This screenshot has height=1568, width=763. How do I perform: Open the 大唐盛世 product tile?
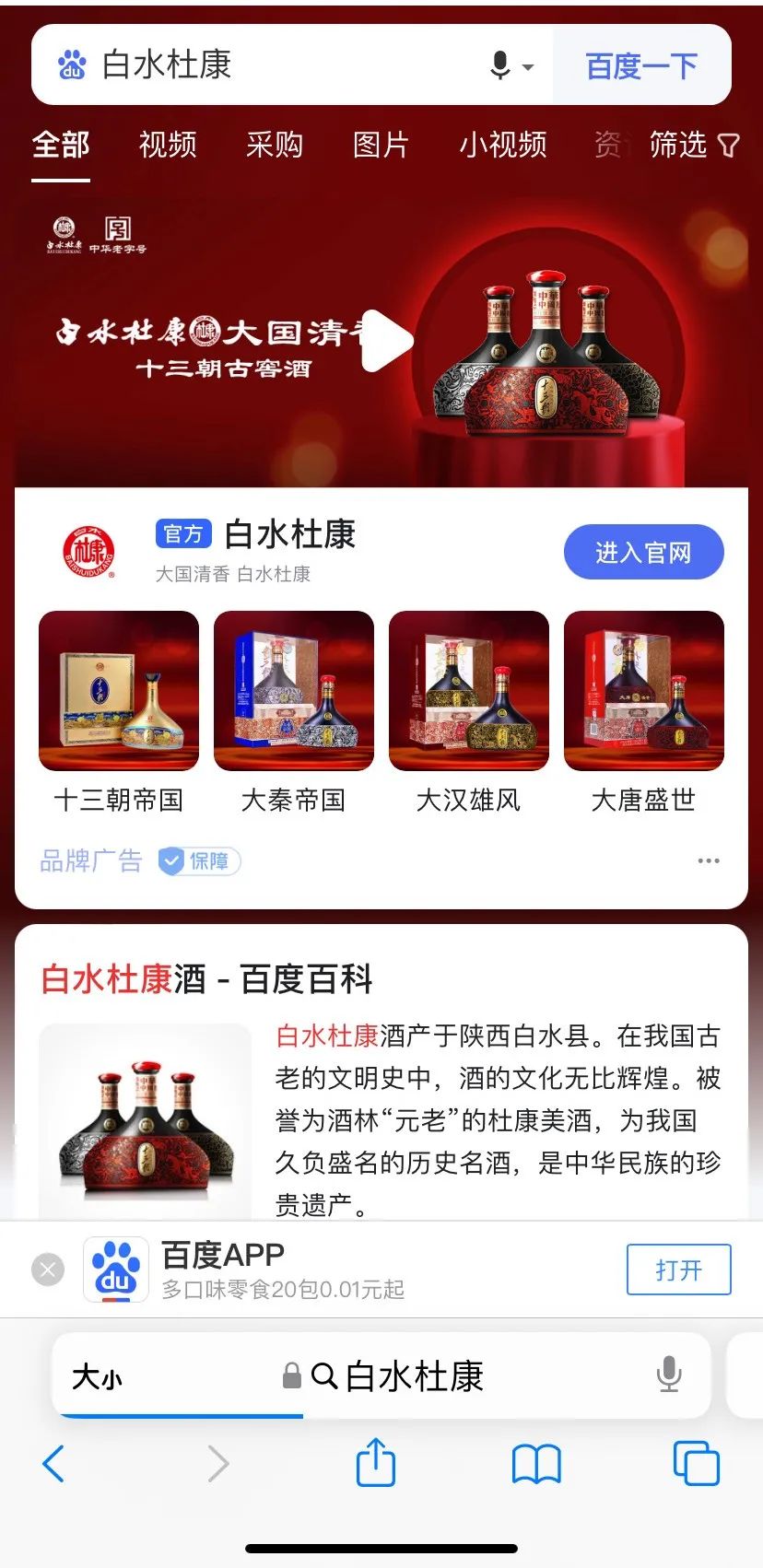(x=644, y=691)
